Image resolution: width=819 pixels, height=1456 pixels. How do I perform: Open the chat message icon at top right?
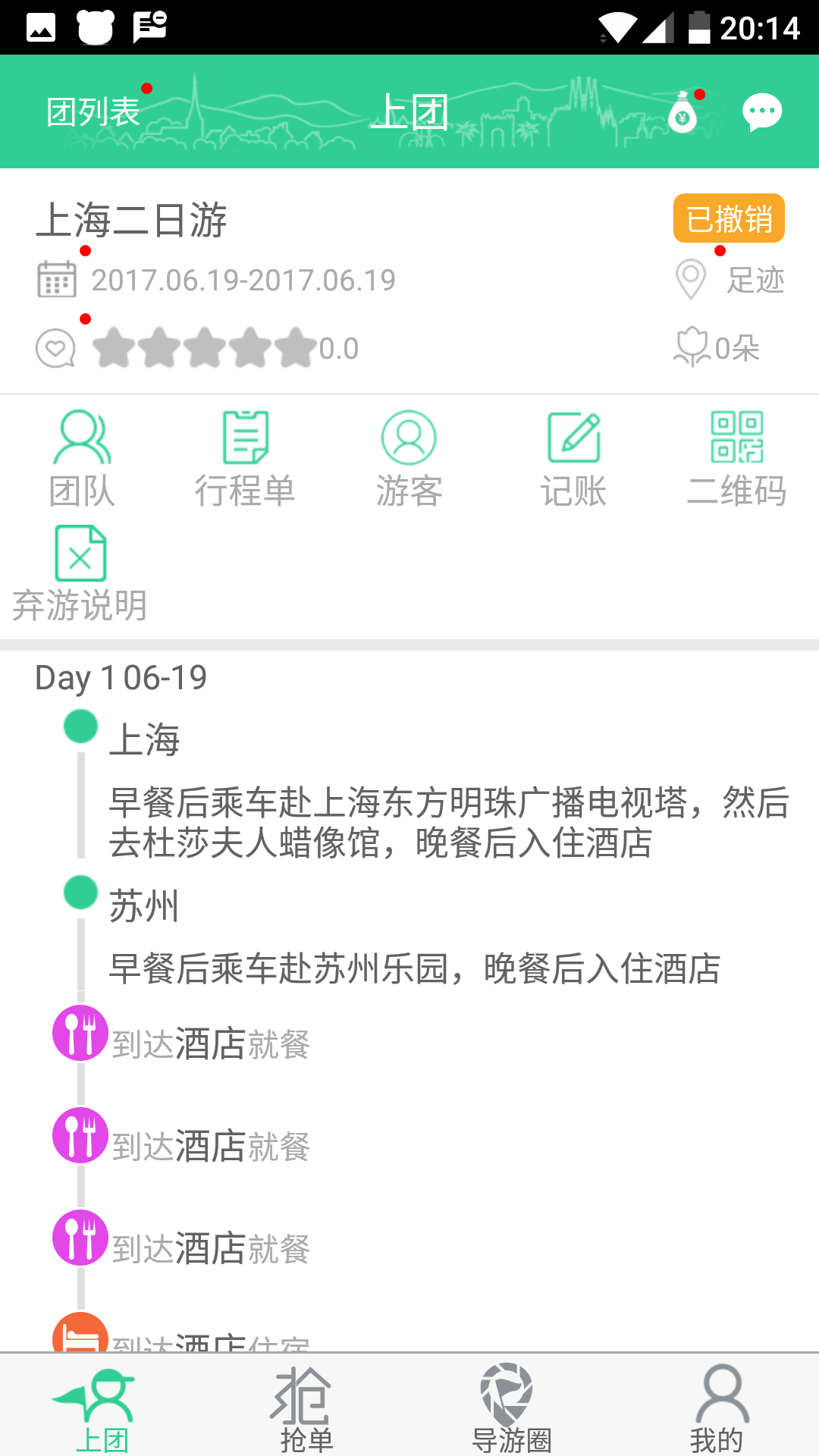[x=761, y=111]
